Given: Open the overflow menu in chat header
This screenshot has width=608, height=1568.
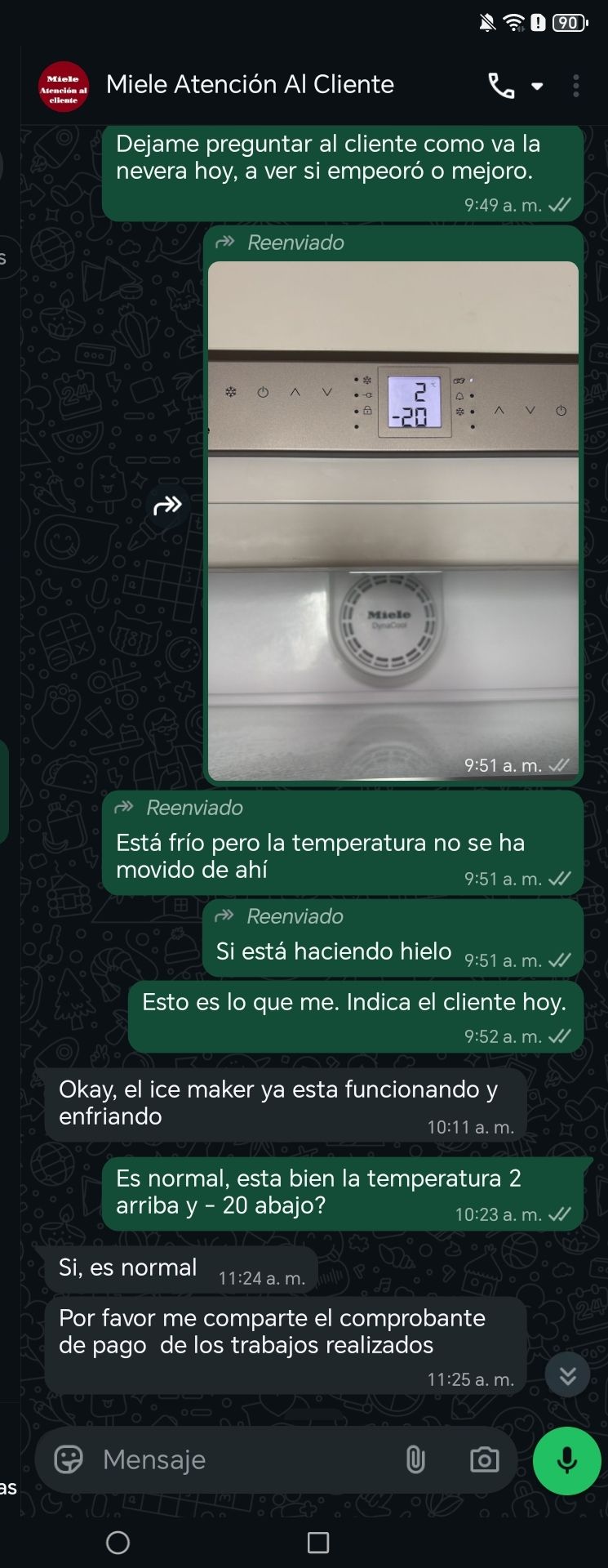Looking at the screenshot, I should tap(576, 86).
